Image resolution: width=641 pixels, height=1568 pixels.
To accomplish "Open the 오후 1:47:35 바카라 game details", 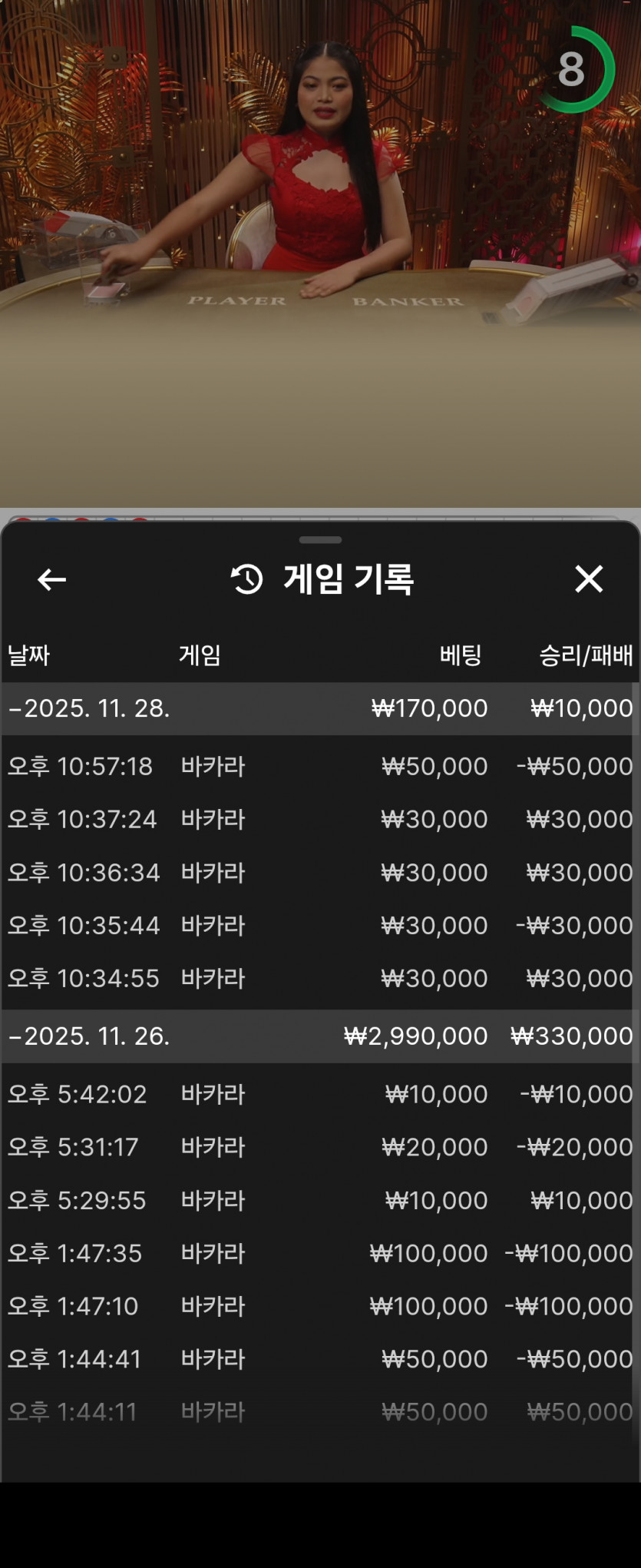I will (x=320, y=1253).
